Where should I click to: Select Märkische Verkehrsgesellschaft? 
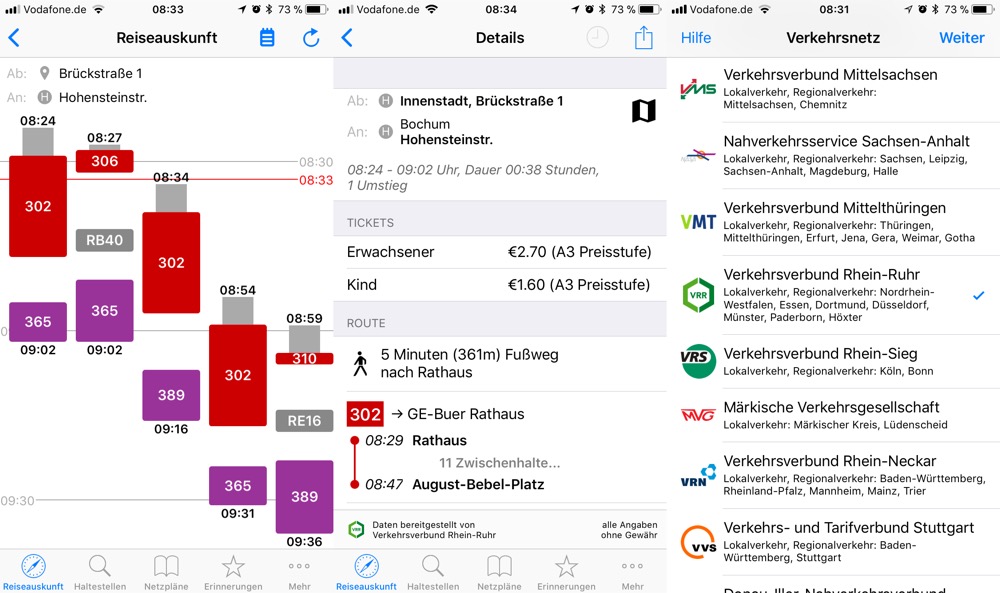coord(830,415)
